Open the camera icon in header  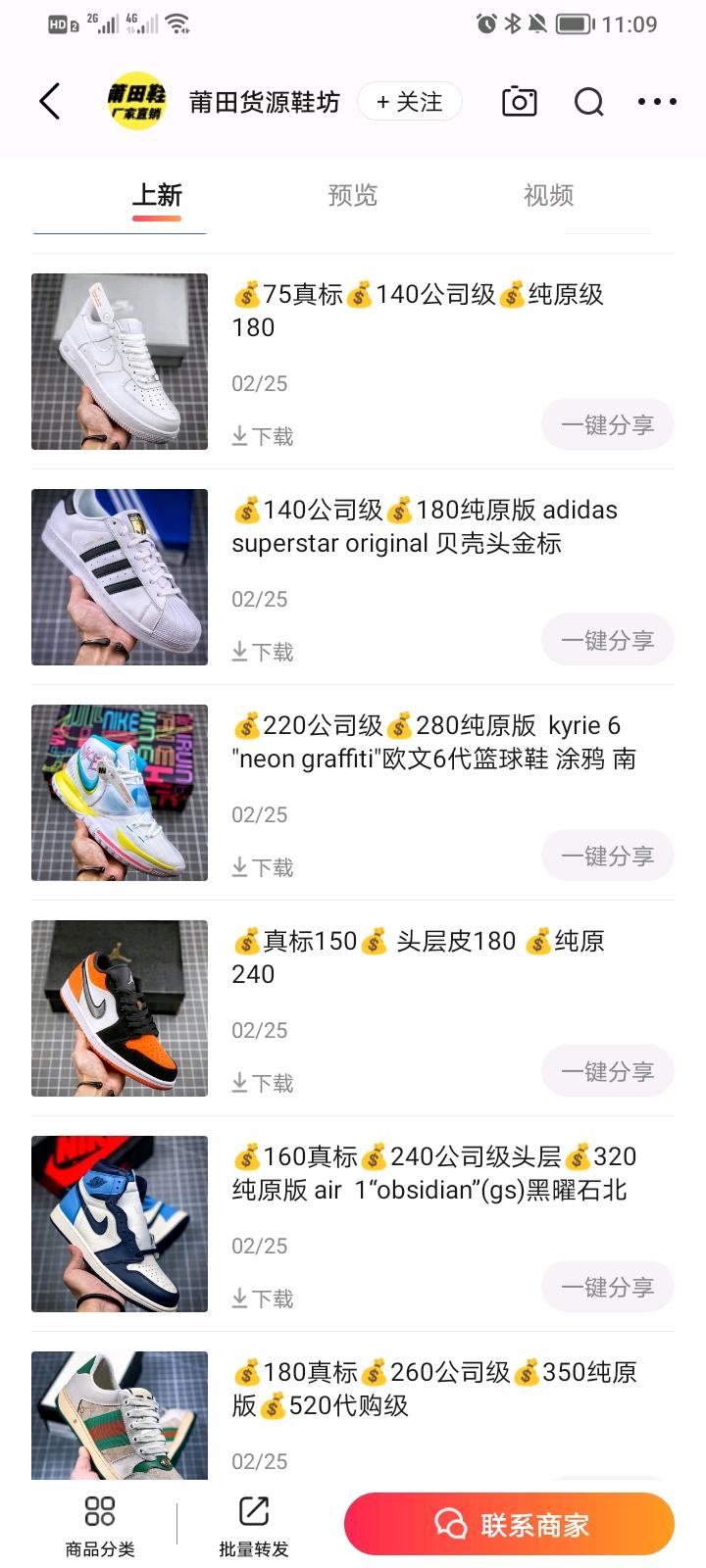[519, 102]
